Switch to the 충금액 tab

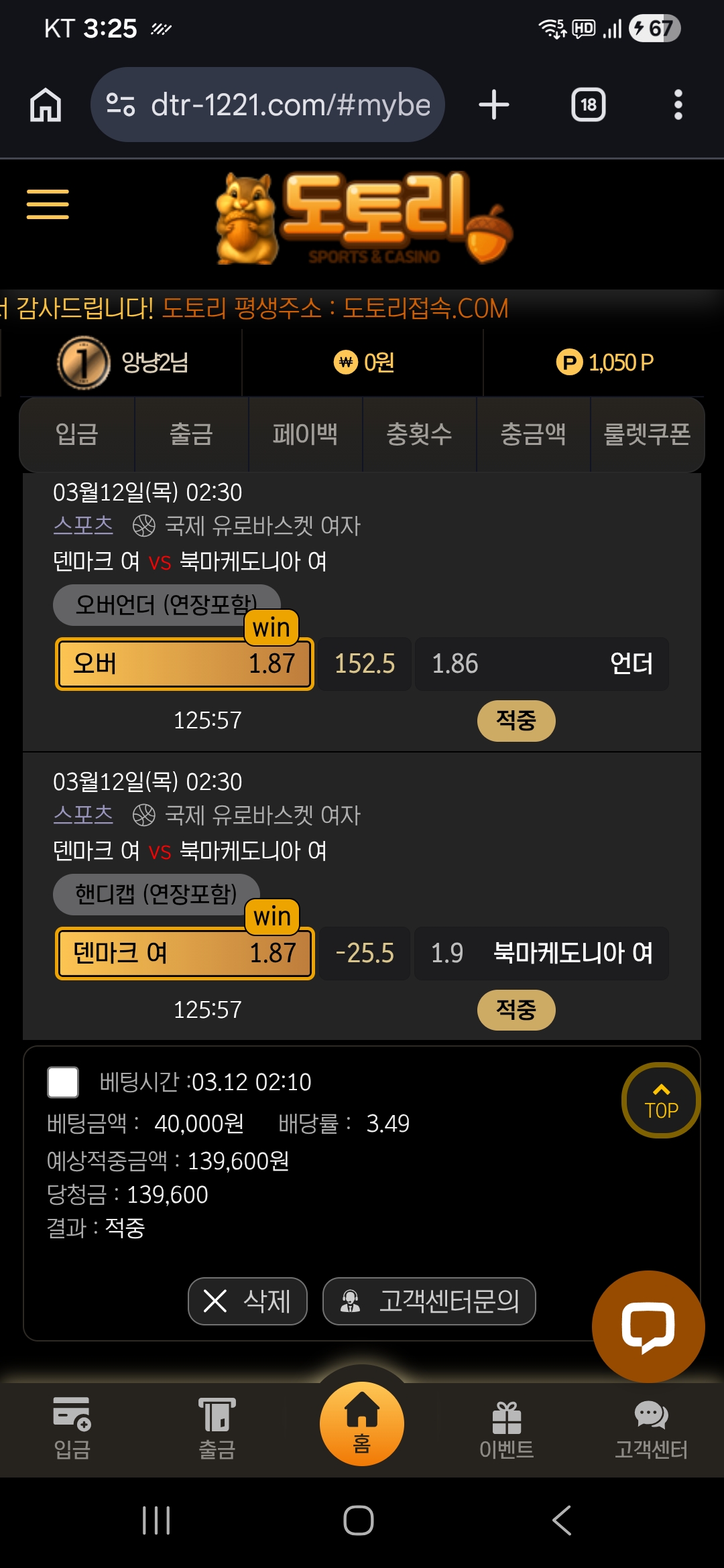point(533,434)
